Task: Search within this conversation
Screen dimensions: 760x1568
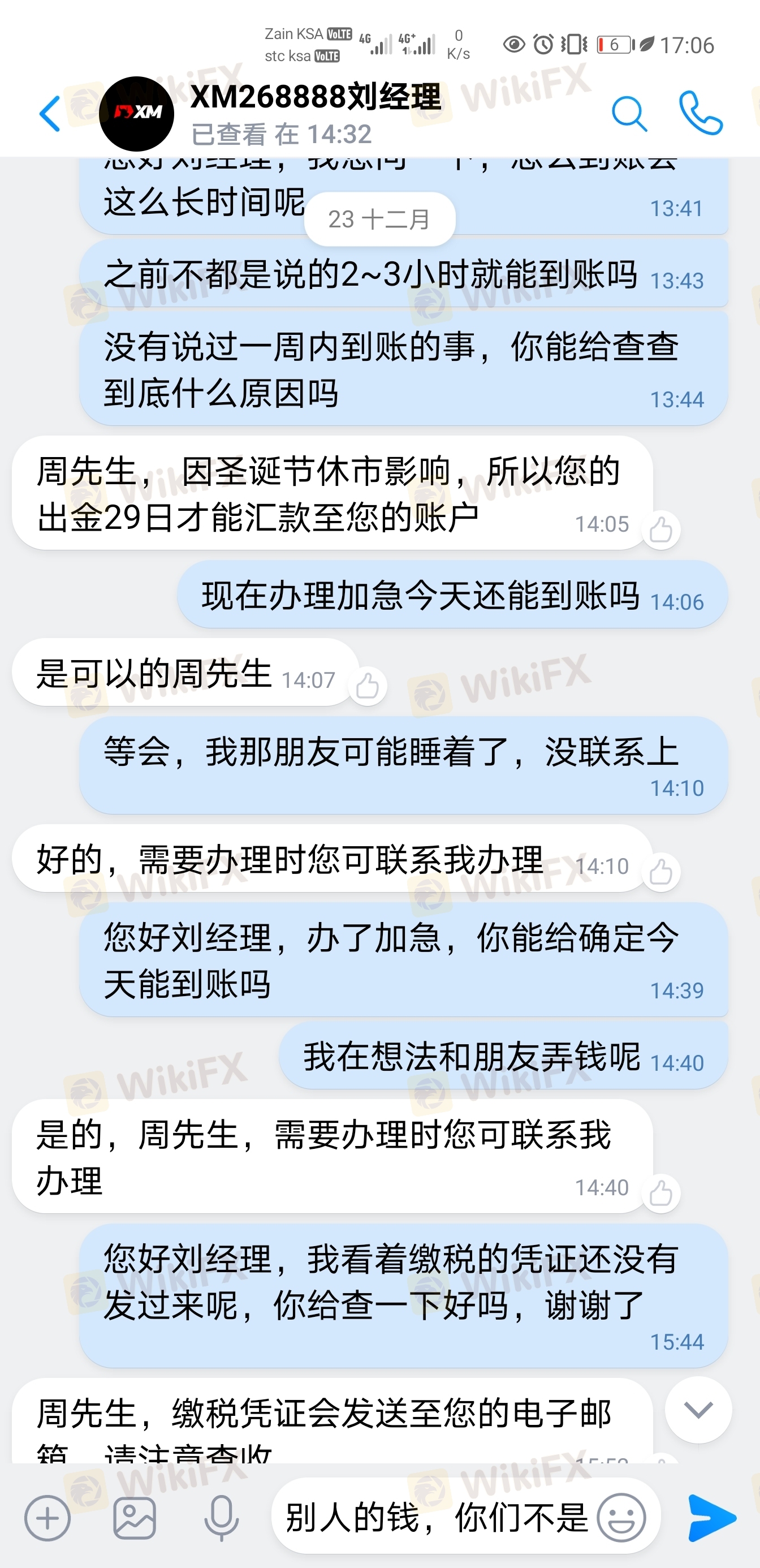Action: (x=629, y=114)
